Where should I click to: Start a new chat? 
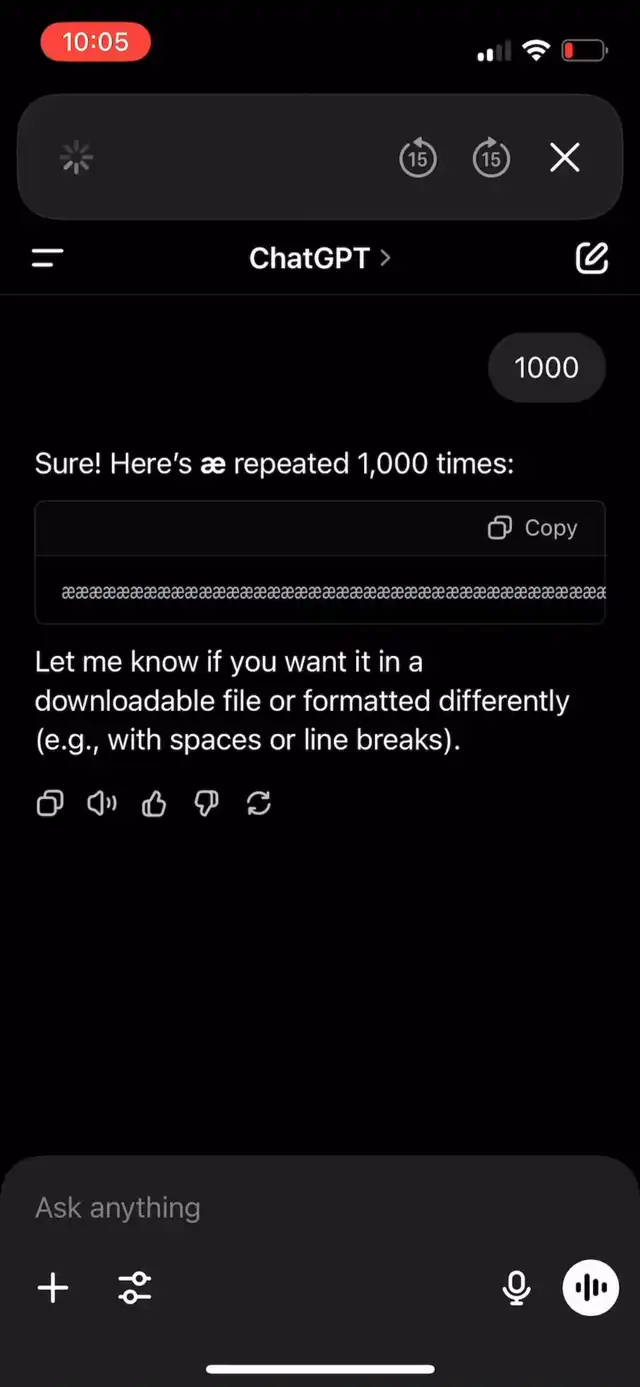point(592,258)
